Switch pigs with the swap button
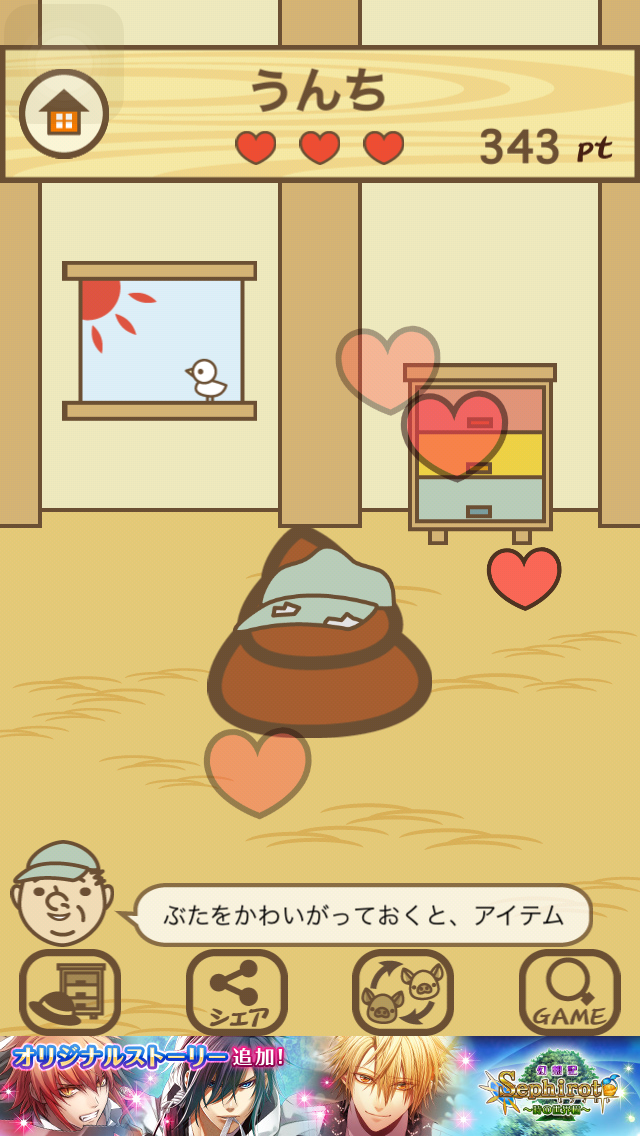Screen dimensions: 640x1136 point(403,992)
